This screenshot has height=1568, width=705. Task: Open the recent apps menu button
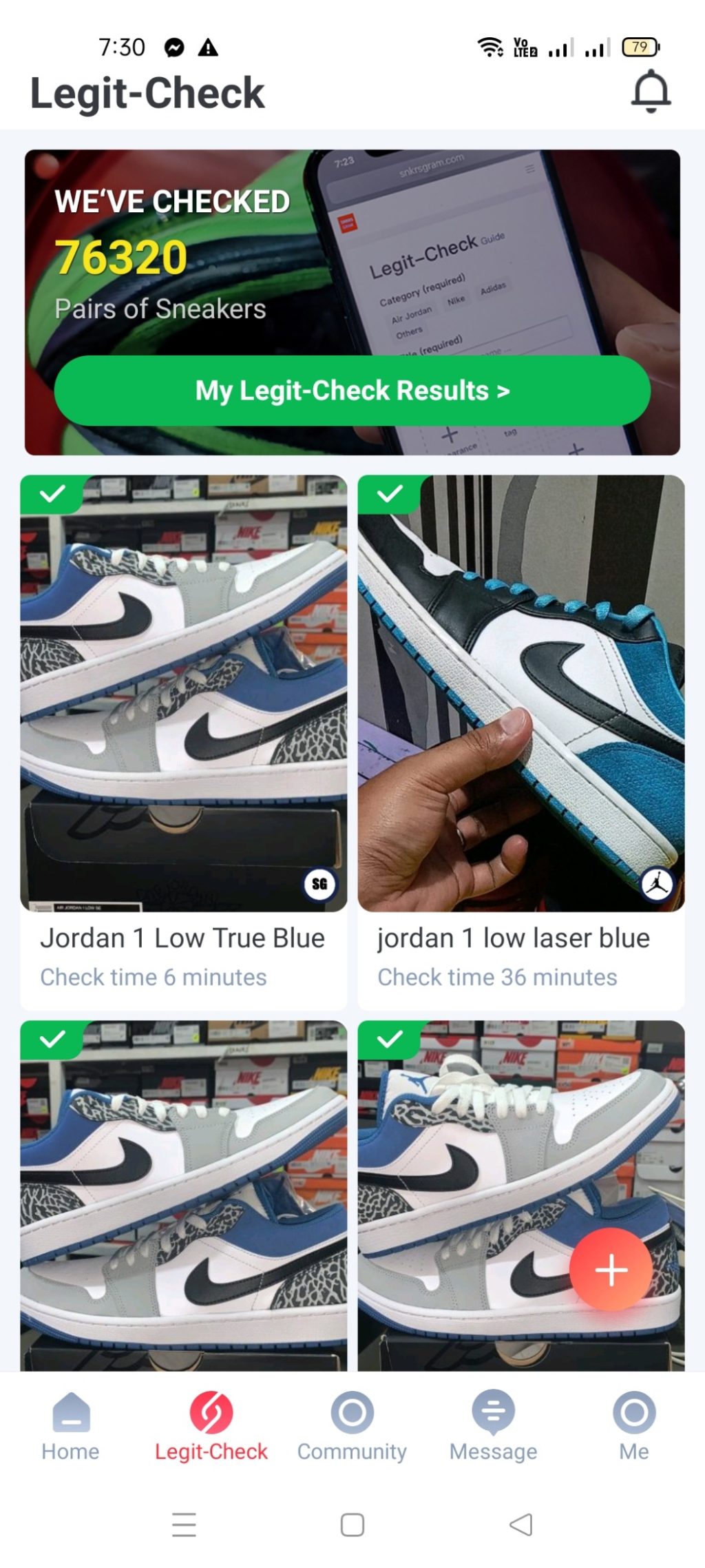click(x=184, y=1525)
